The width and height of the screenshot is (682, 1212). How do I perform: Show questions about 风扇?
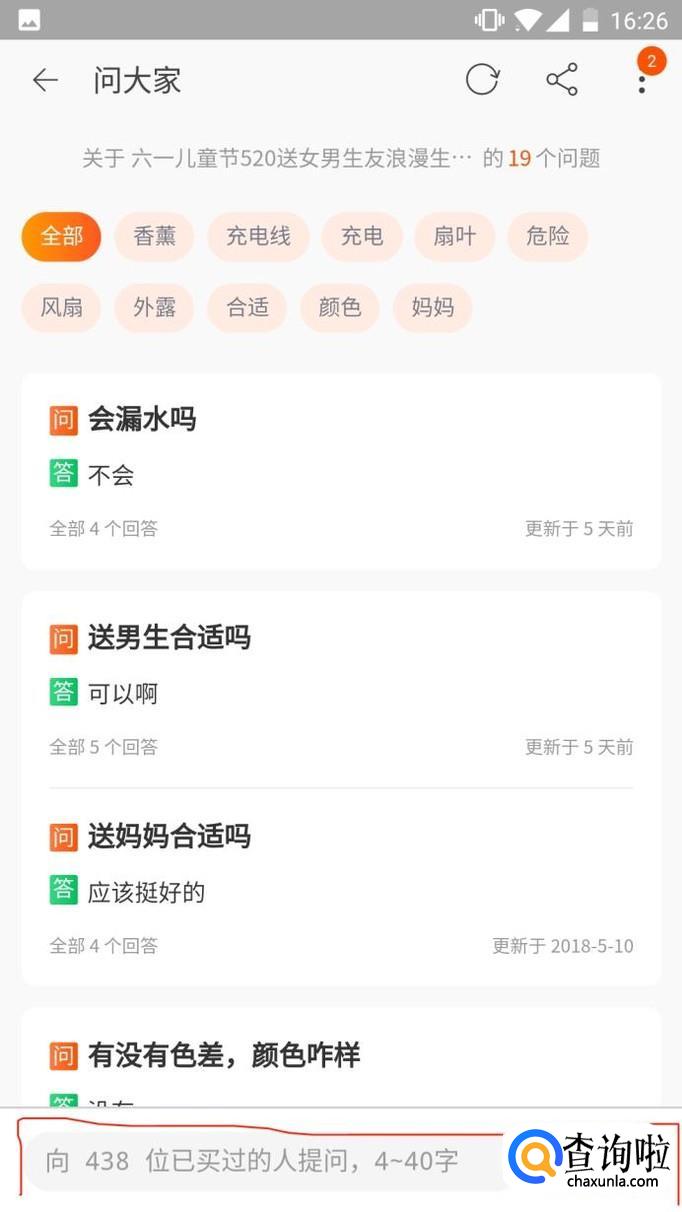(61, 307)
